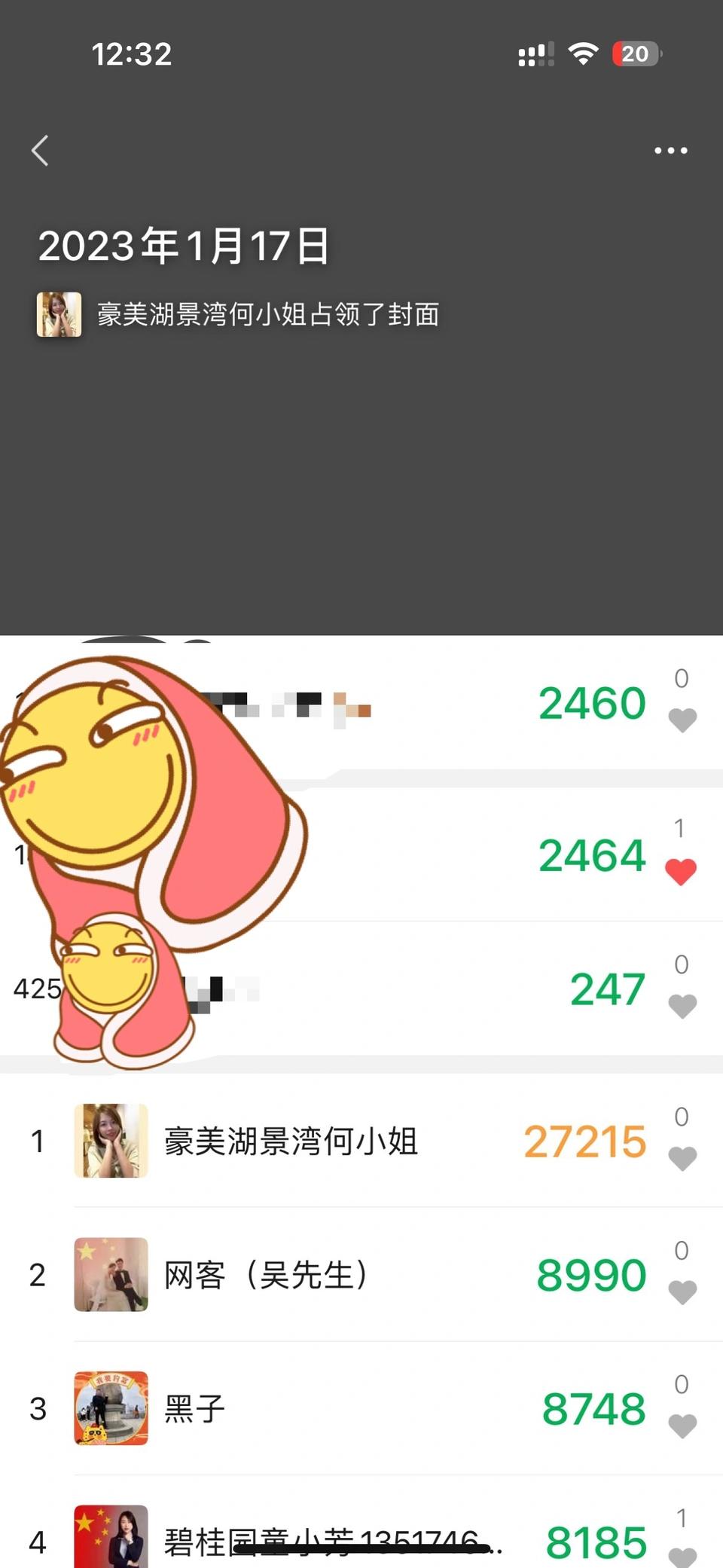Open the cover owner 豪美湖景湾何小姐's avatar
This screenshot has width=723, height=1568.
click(59, 314)
